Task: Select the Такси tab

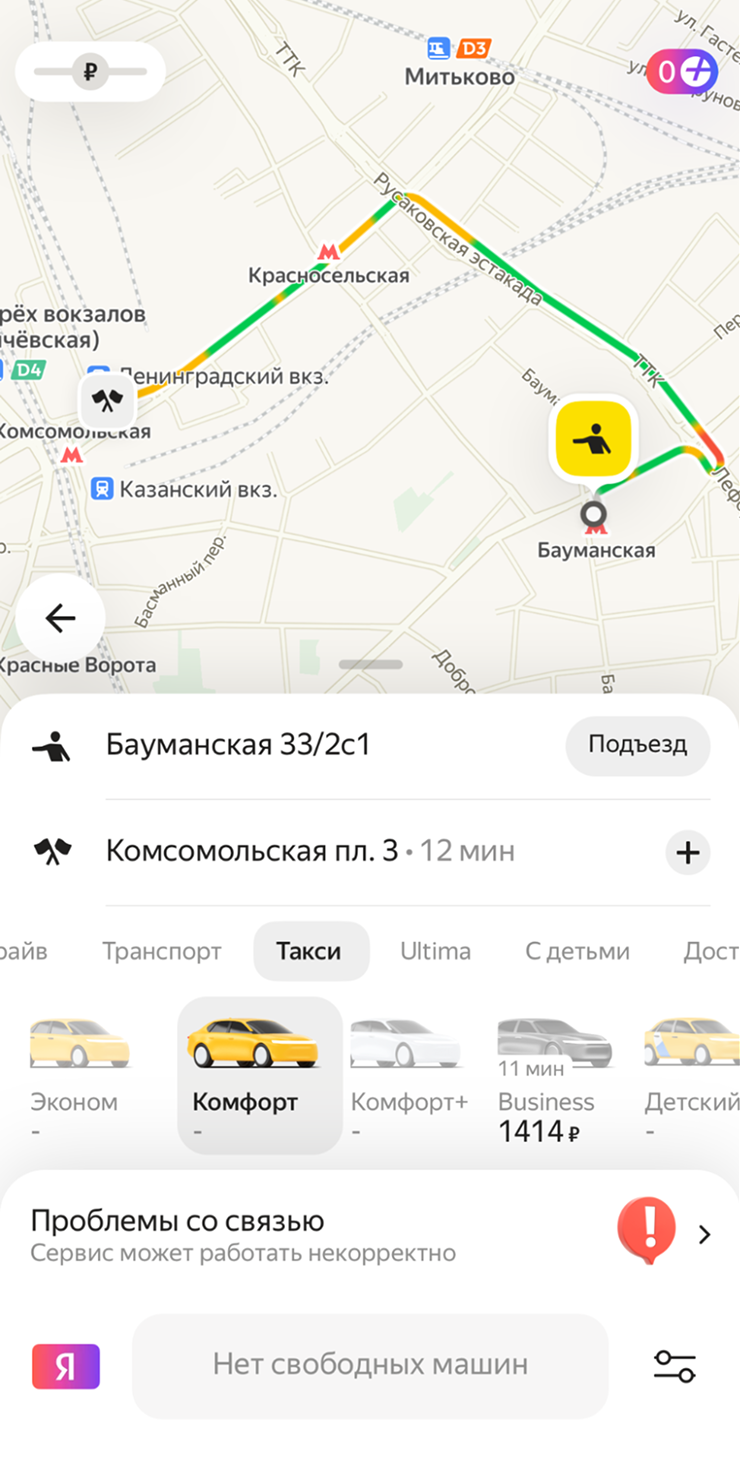Action: pyautogui.click(x=309, y=951)
